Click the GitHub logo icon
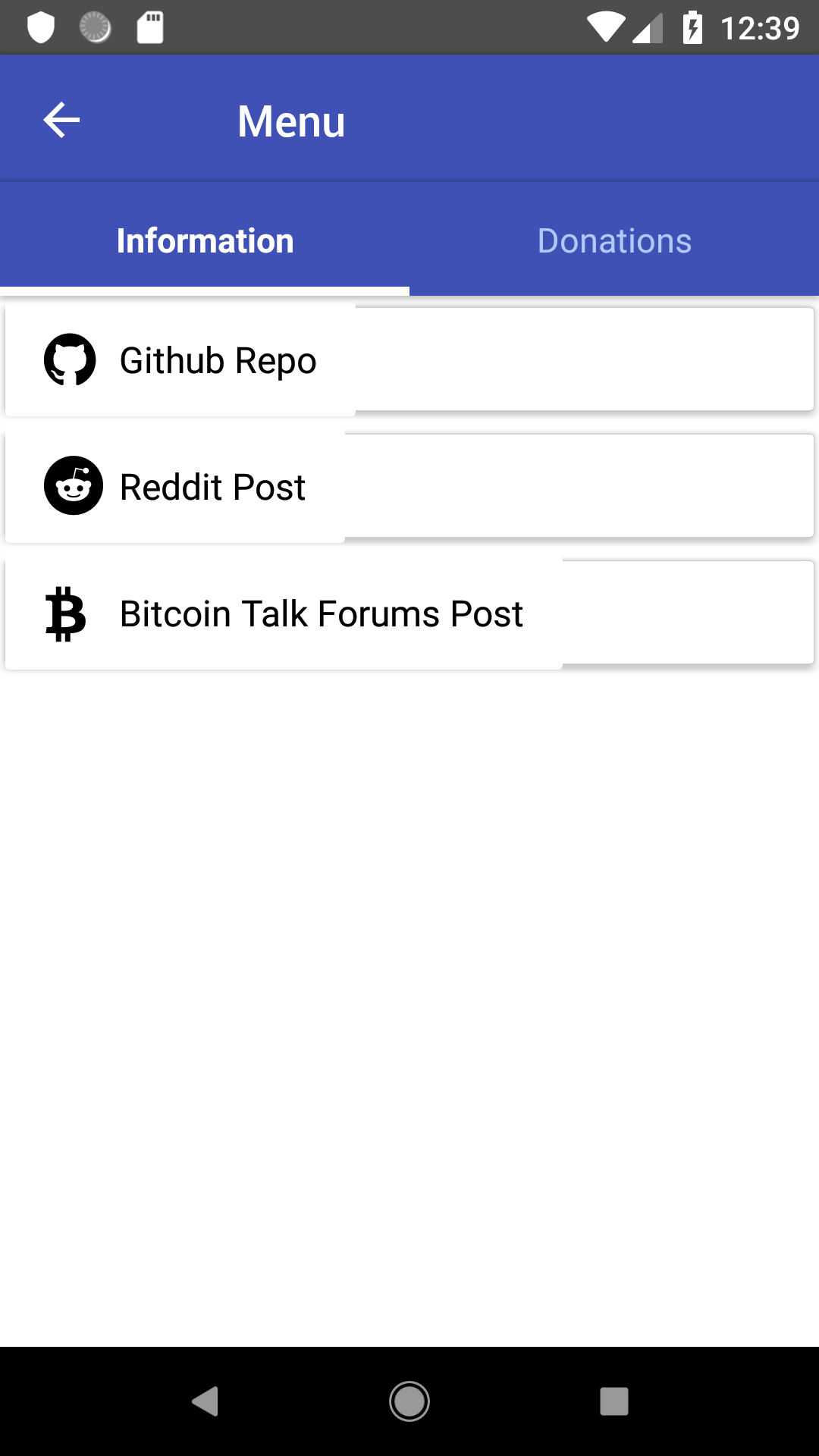The width and height of the screenshot is (819, 1456). click(x=70, y=360)
